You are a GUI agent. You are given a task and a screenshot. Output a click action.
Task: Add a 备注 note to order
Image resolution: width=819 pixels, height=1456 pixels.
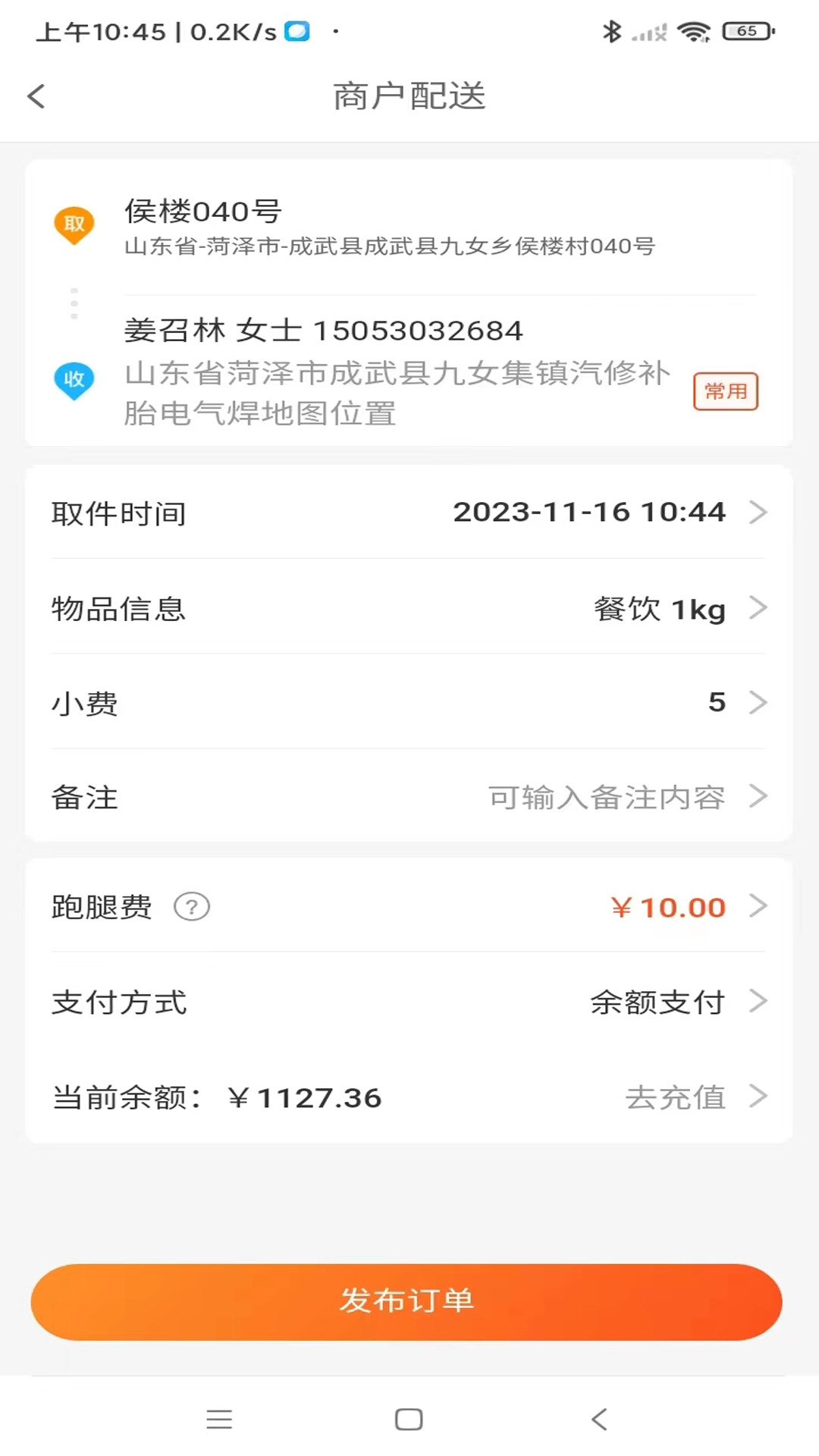point(409,797)
